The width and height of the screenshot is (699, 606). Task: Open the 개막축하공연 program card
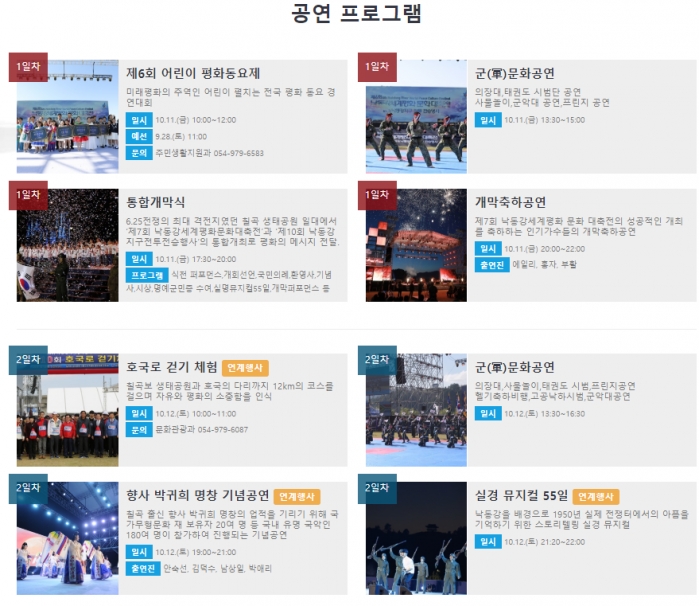(510, 202)
